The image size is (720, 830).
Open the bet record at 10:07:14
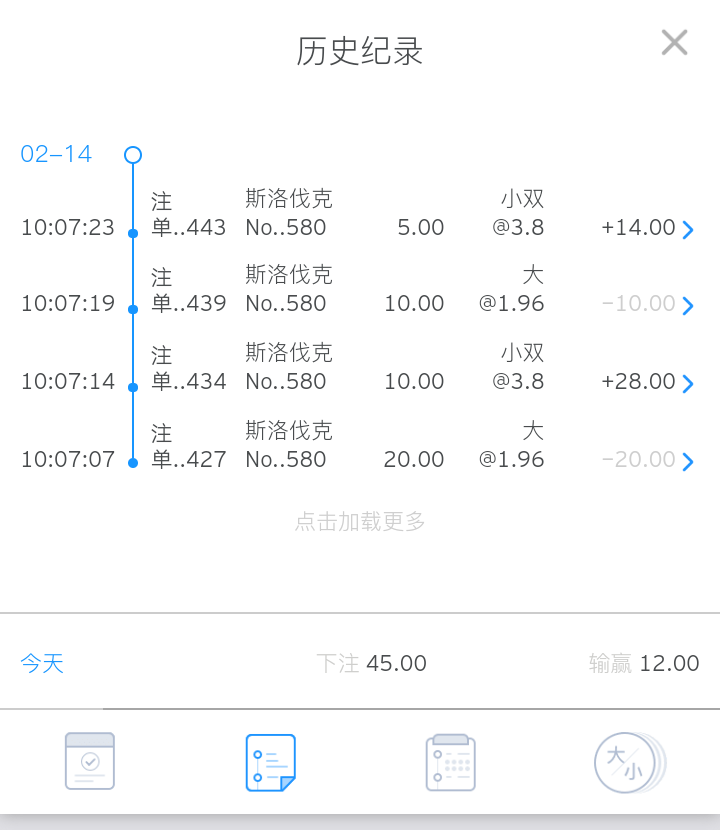coord(687,384)
